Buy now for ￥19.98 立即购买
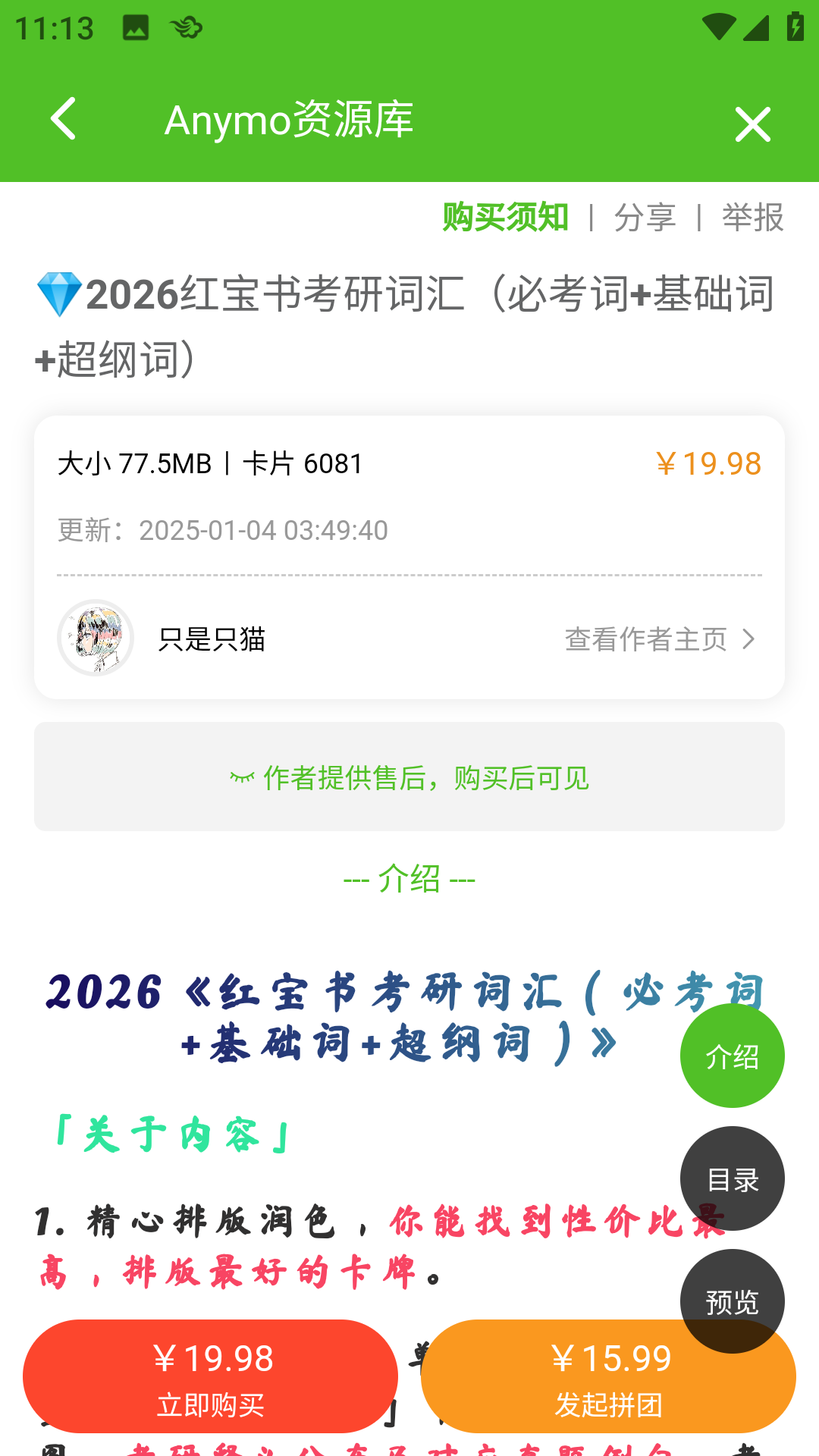 [x=210, y=1376]
